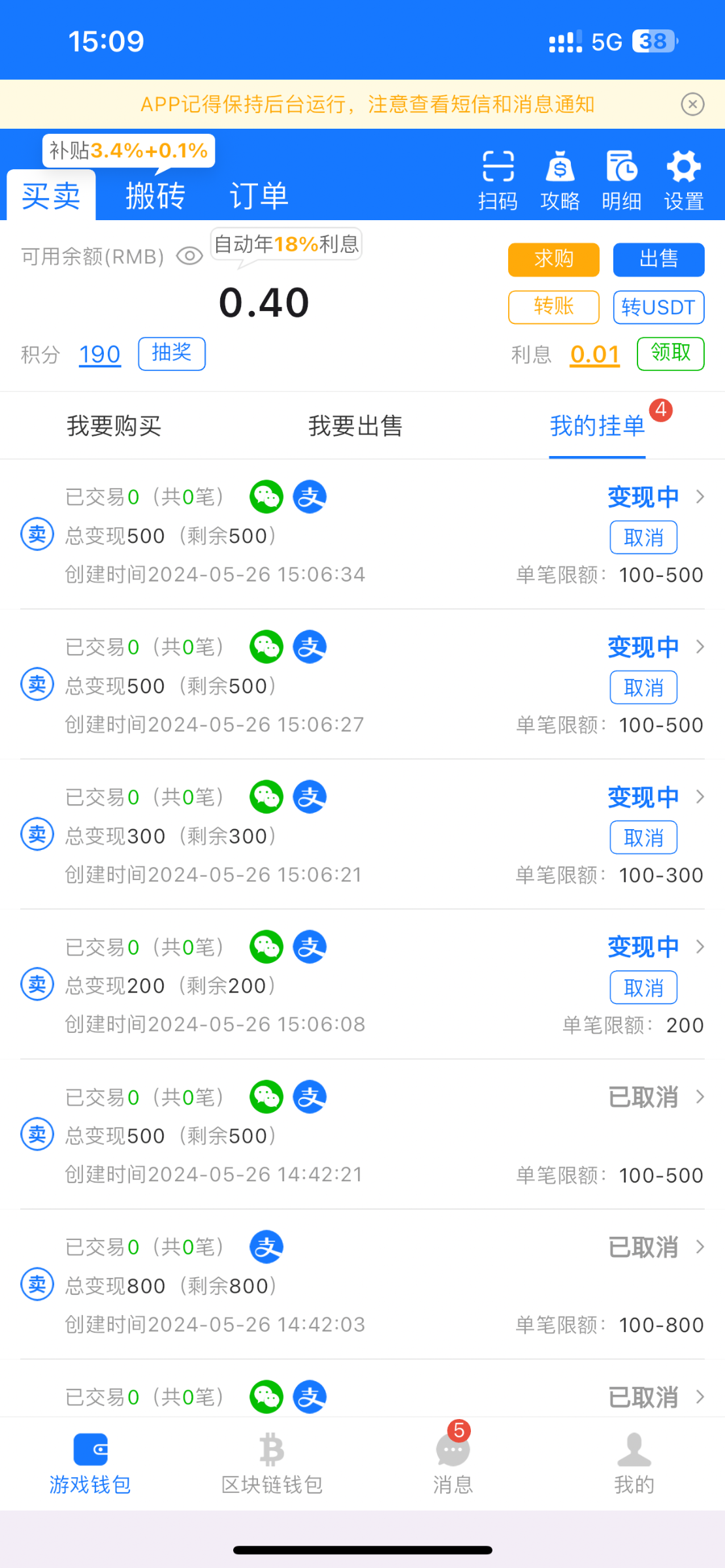Click the 转USDT transfer button
The image size is (725, 1568).
(658, 307)
